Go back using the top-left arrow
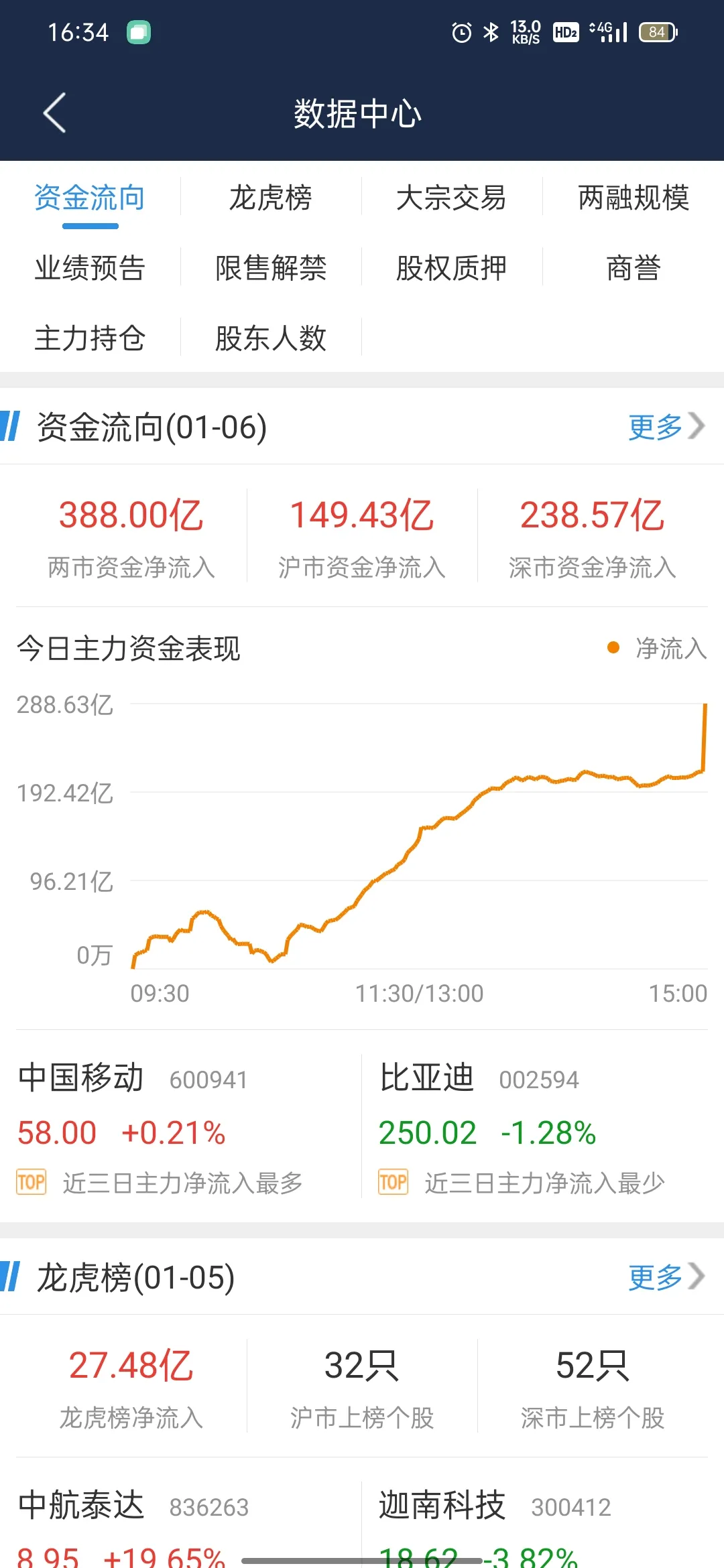This screenshot has width=724, height=1568. (55, 113)
